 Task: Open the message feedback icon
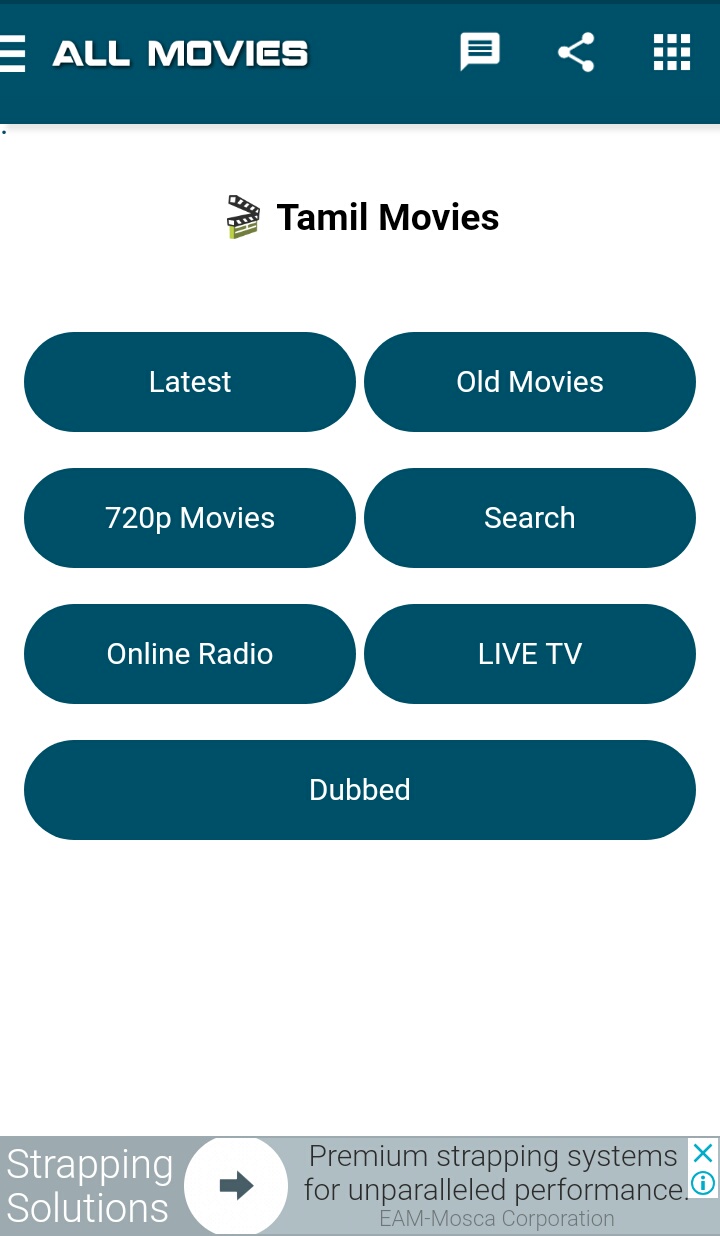coord(479,52)
